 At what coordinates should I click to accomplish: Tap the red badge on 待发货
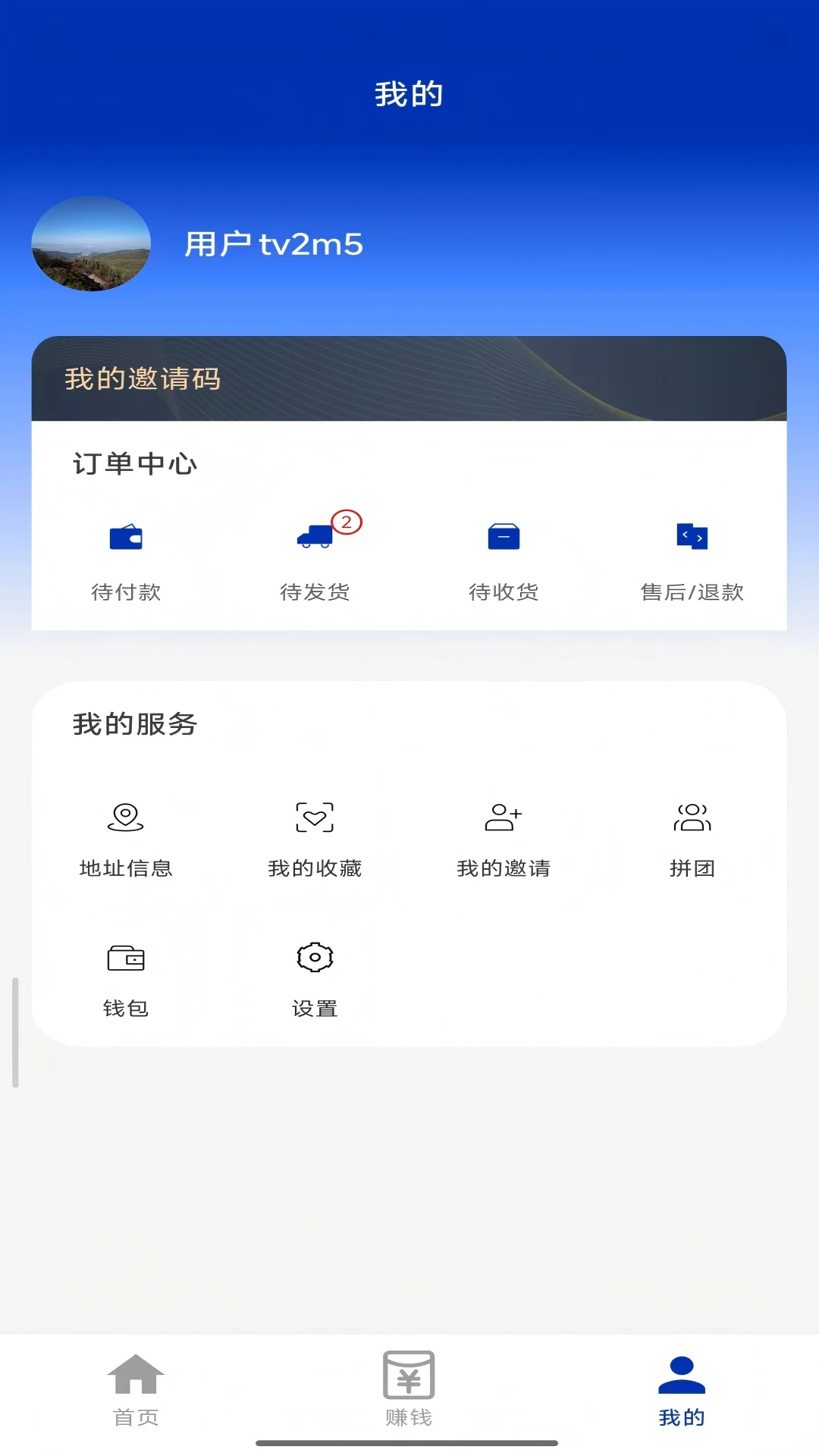[346, 522]
